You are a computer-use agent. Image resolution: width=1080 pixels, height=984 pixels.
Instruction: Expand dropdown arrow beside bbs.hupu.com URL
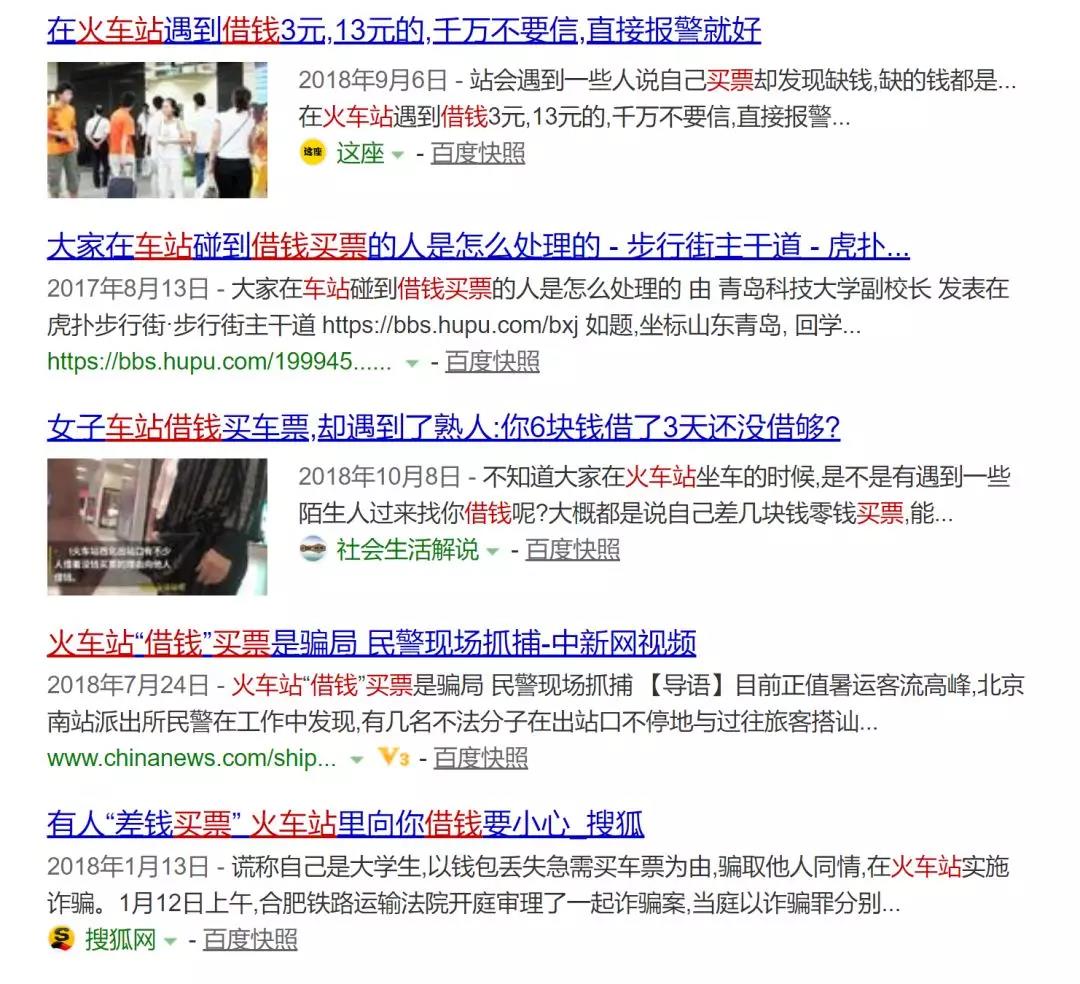pyautogui.click(x=412, y=363)
